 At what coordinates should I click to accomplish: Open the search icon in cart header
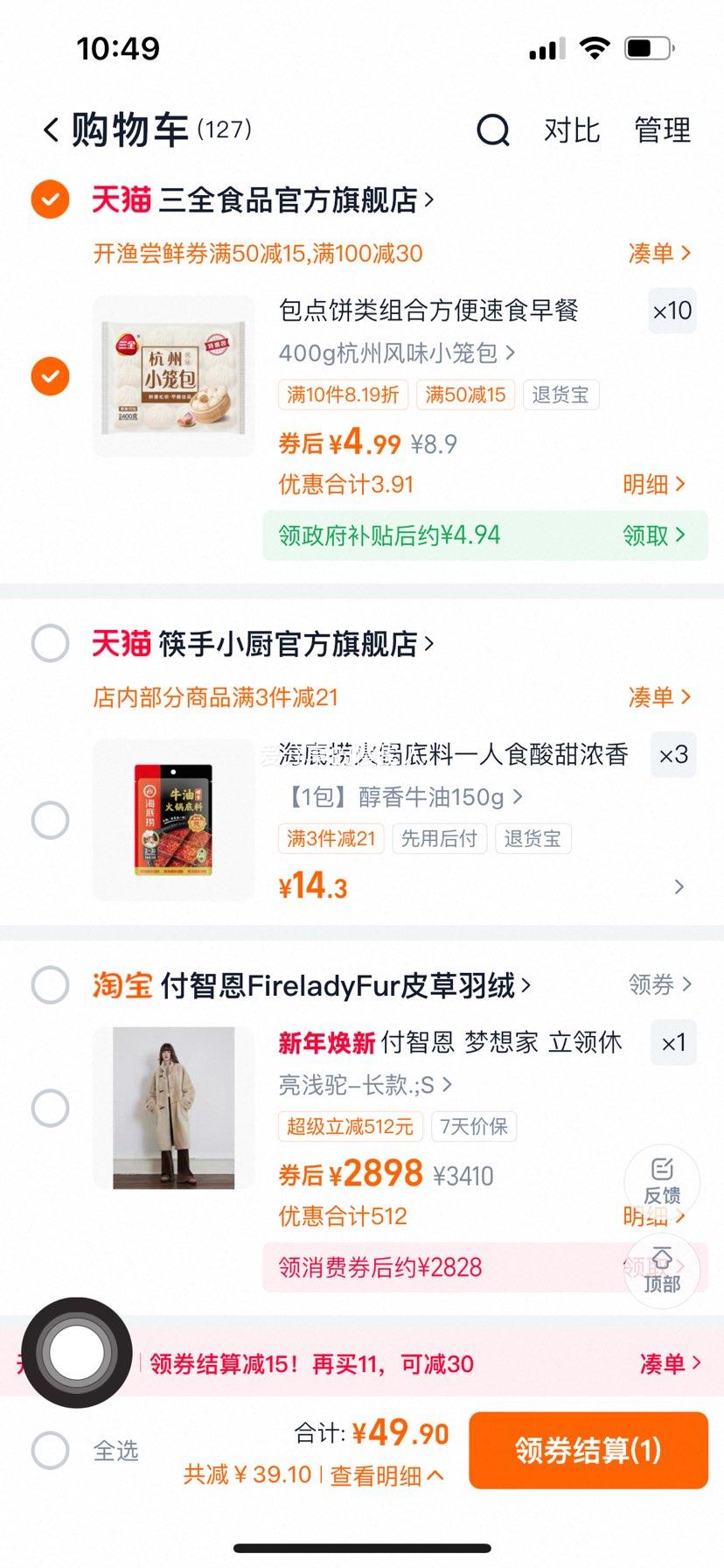[x=493, y=130]
